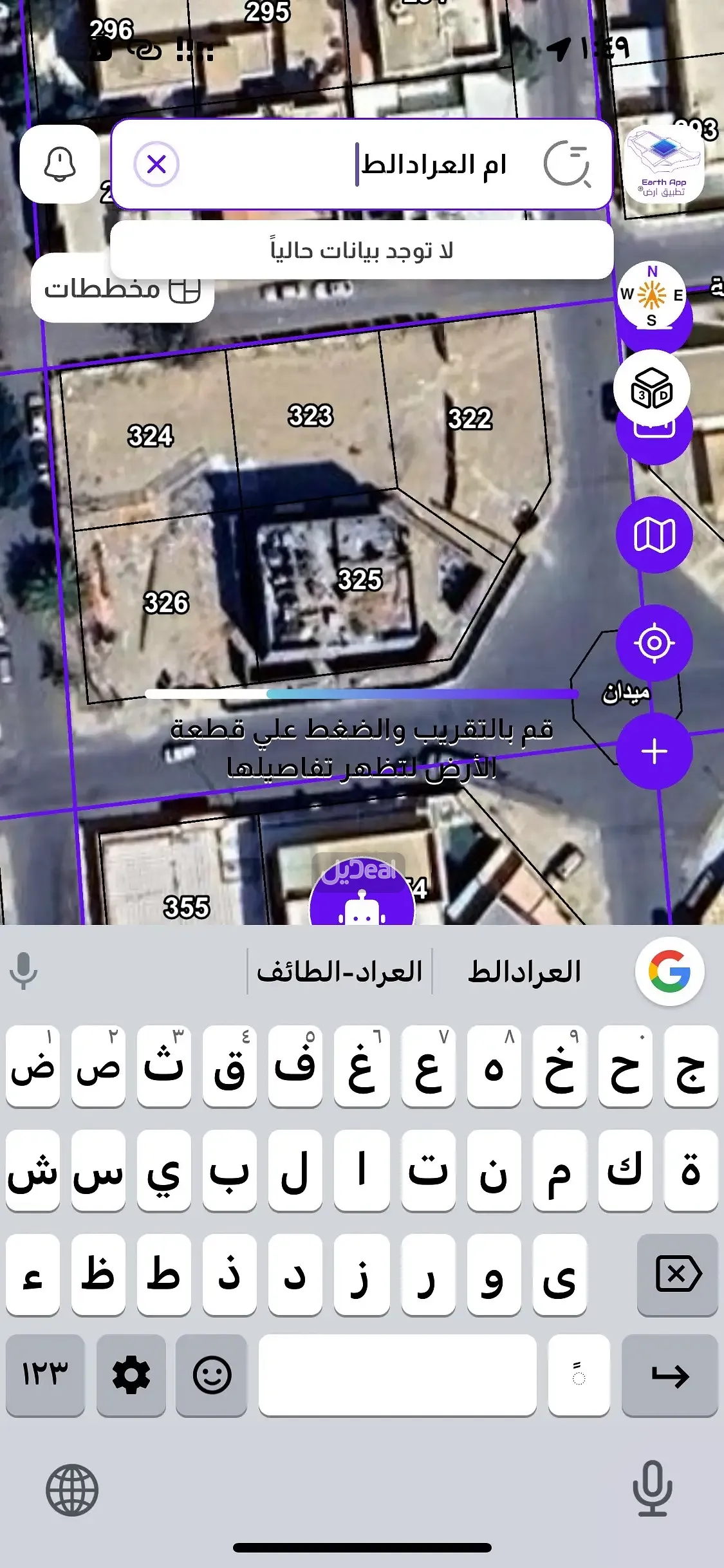Open the مخططات plans button

pos(122,289)
